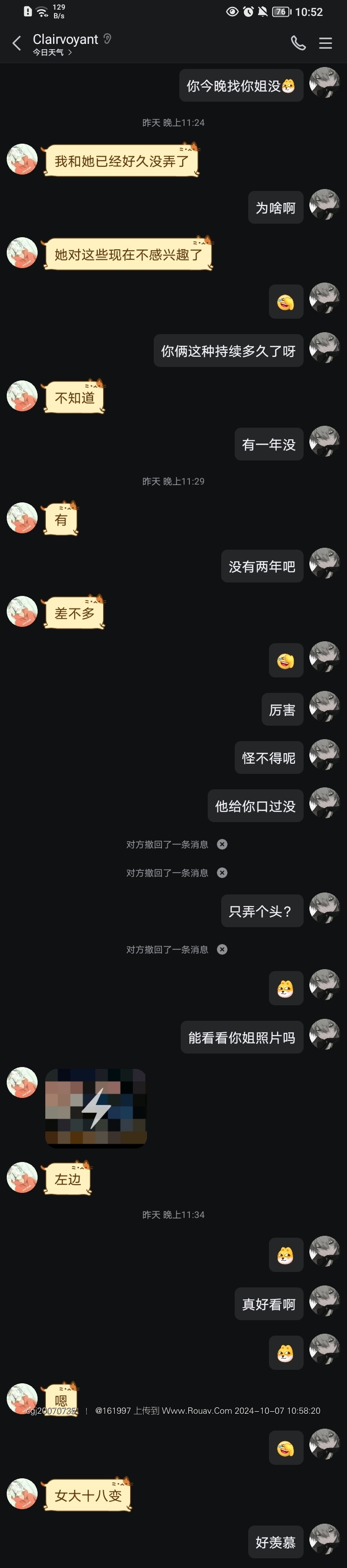This screenshot has height=1568, width=347.
Task: Go back from the Clairvoyant chat
Action: click(x=16, y=43)
